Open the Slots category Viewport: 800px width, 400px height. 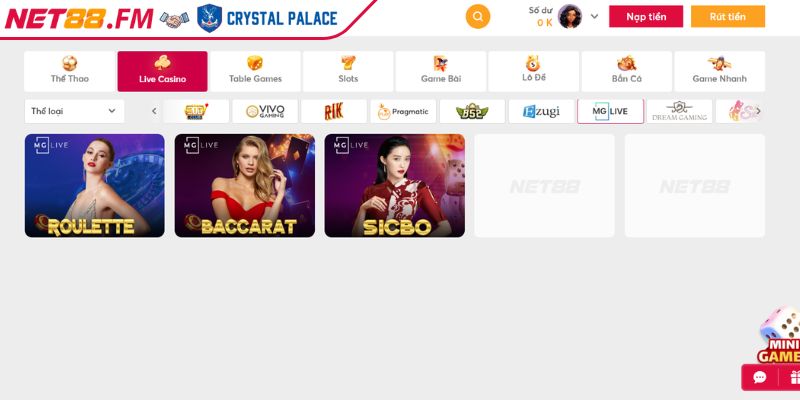[348, 71]
